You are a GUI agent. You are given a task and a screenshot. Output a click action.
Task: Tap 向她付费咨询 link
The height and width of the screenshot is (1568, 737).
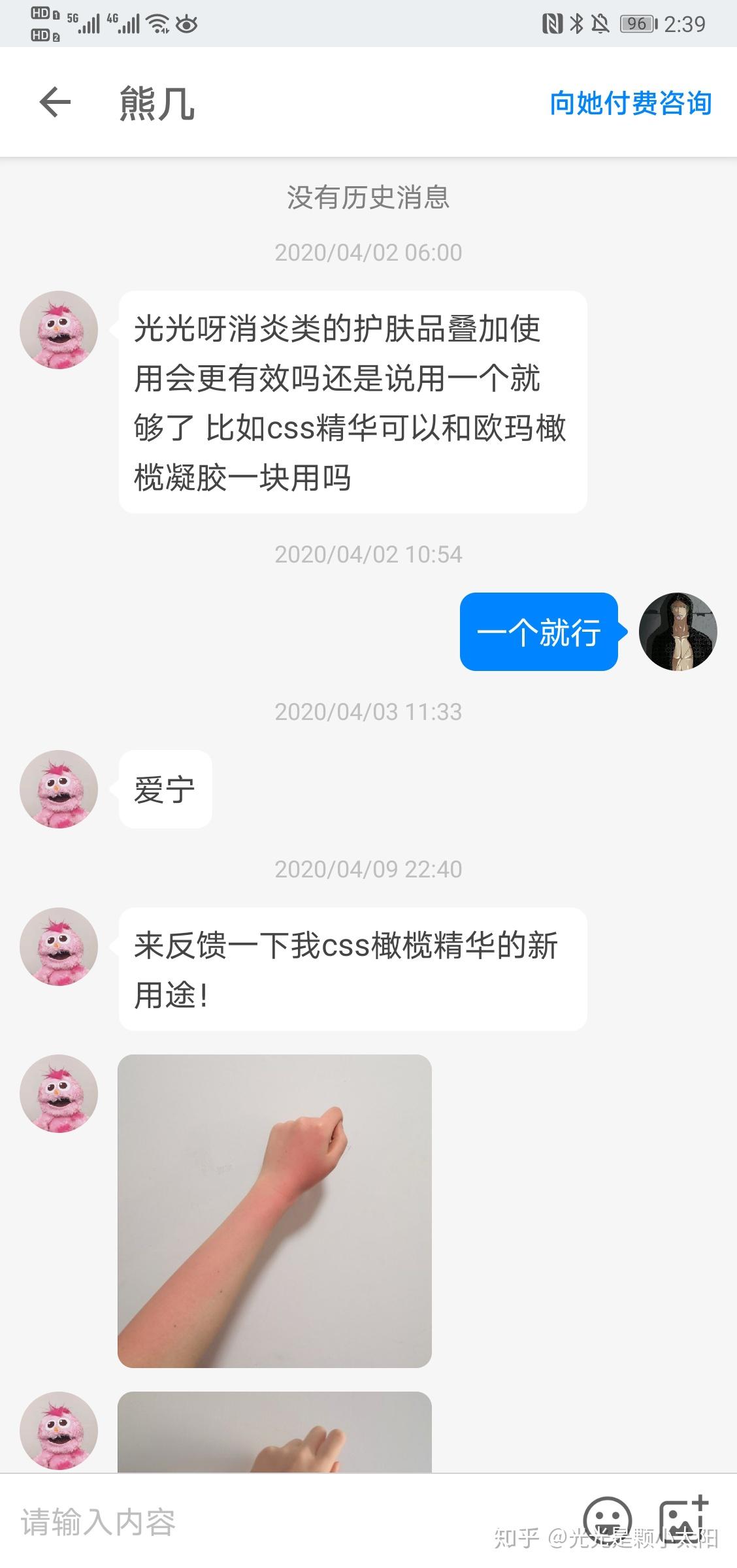pos(630,103)
